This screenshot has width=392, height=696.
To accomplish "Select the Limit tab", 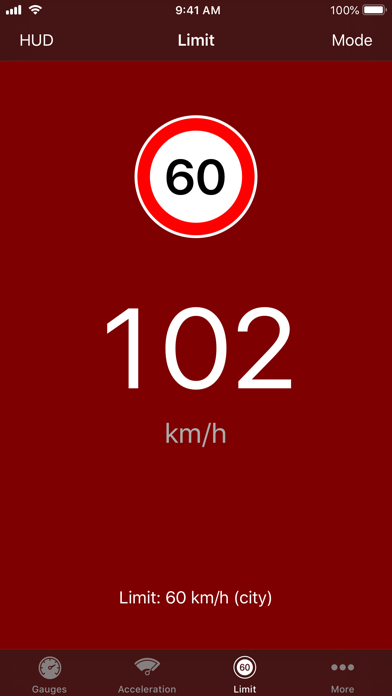I will tap(245, 674).
